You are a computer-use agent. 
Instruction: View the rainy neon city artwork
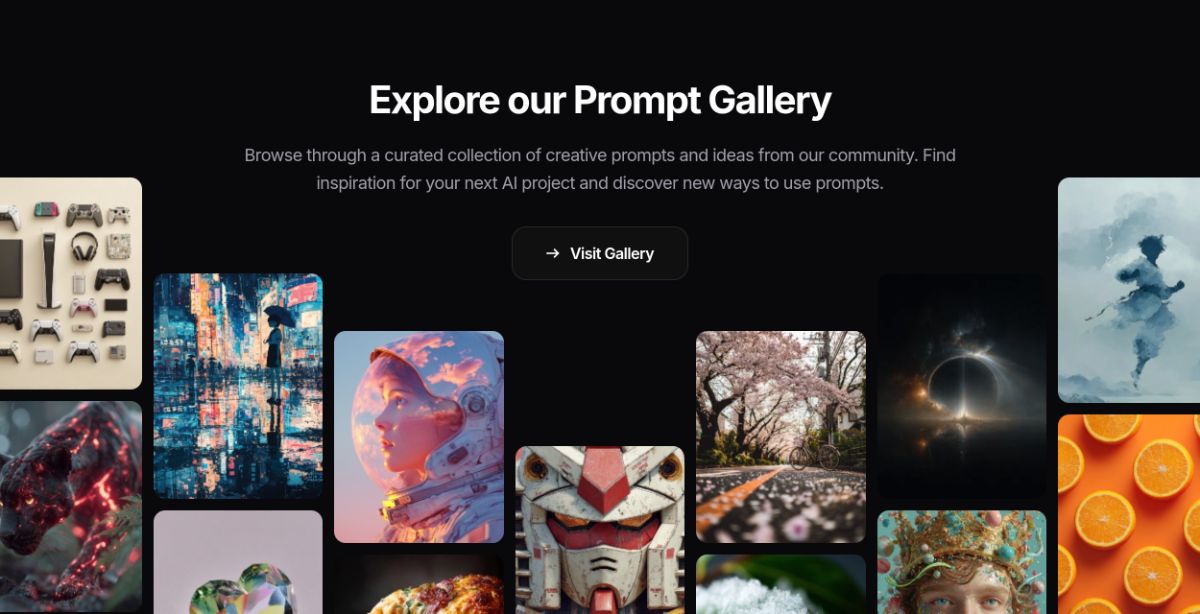coord(238,386)
